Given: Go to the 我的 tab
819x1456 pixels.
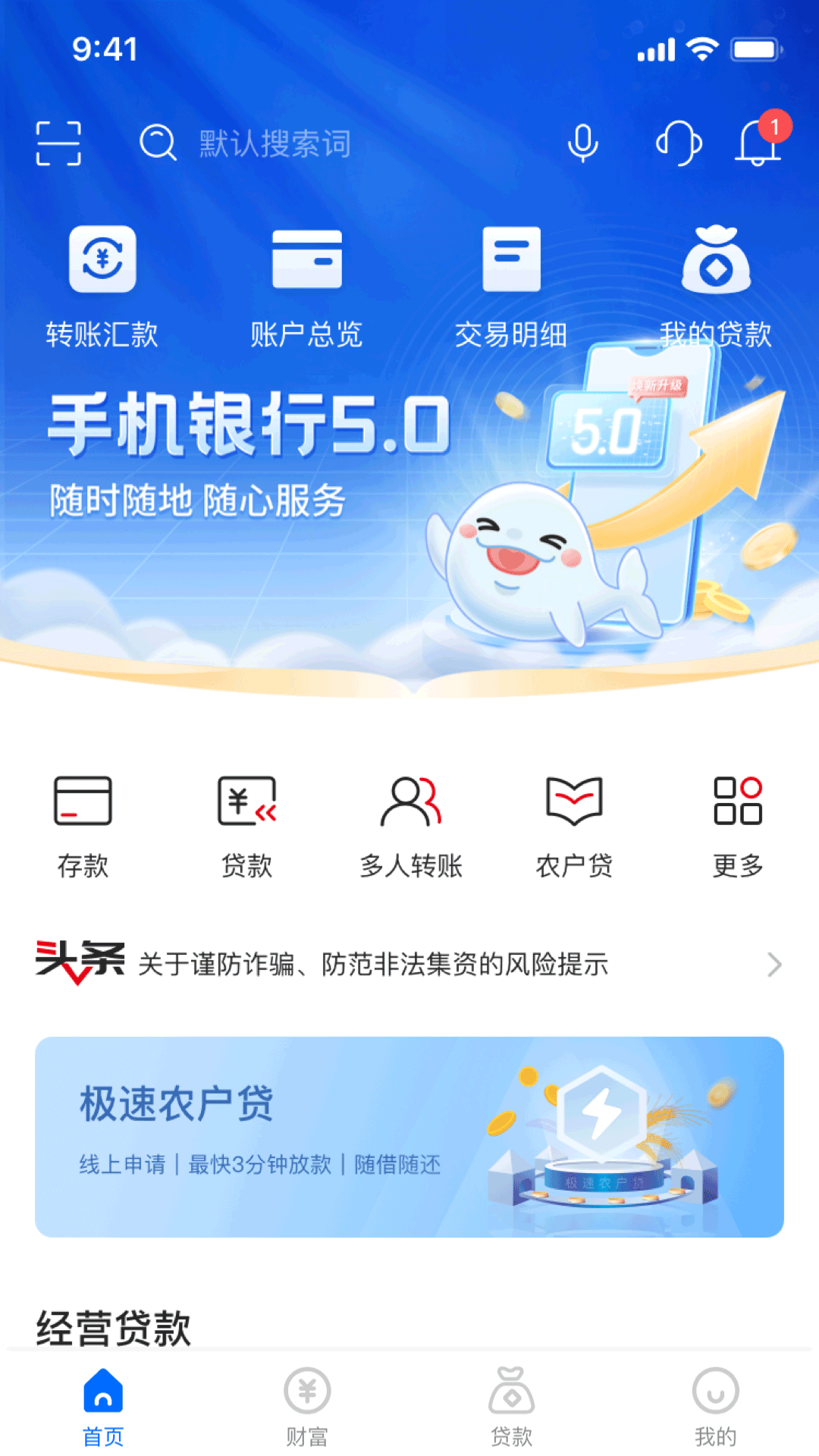Looking at the screenshot, I should coord(715,1407).
